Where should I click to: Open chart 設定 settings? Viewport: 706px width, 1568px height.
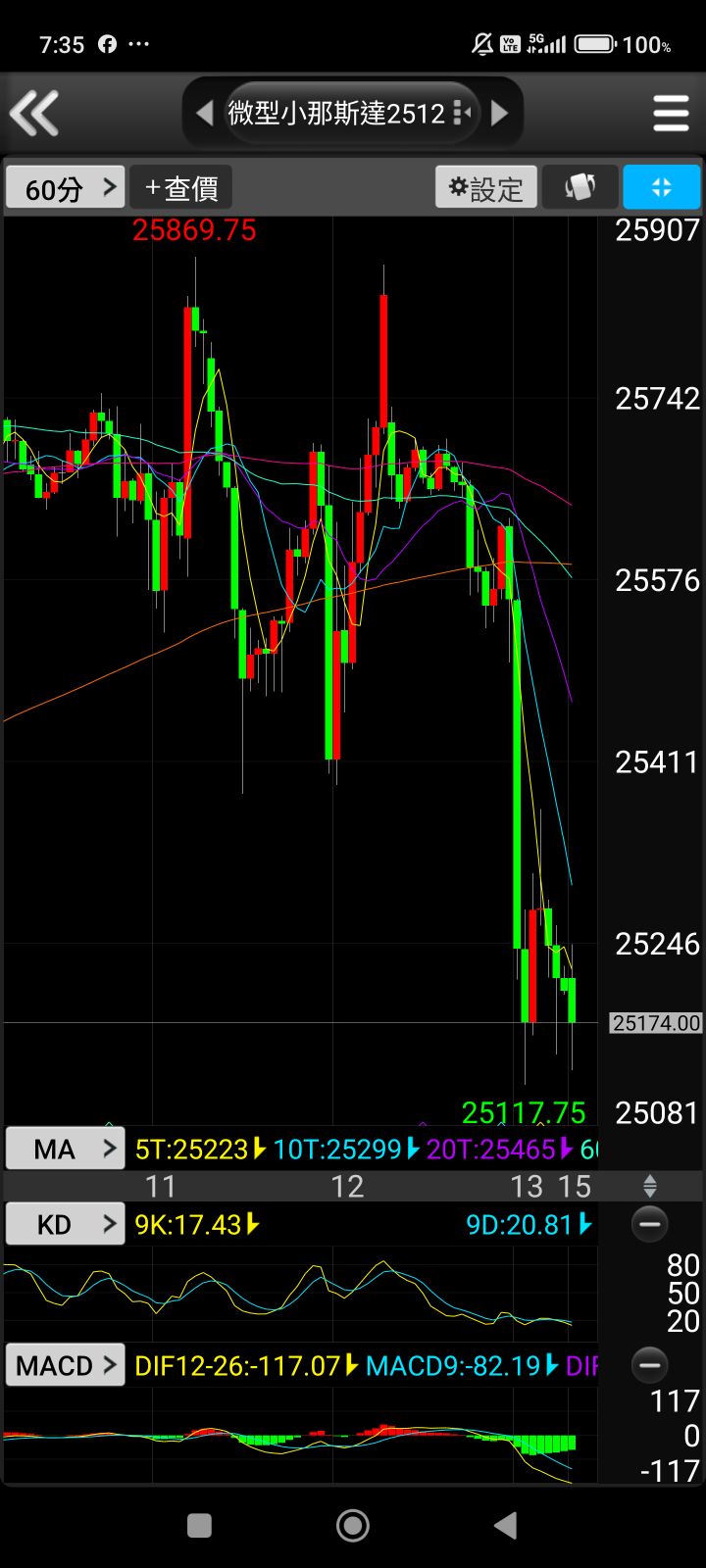[x=486, y=188]
